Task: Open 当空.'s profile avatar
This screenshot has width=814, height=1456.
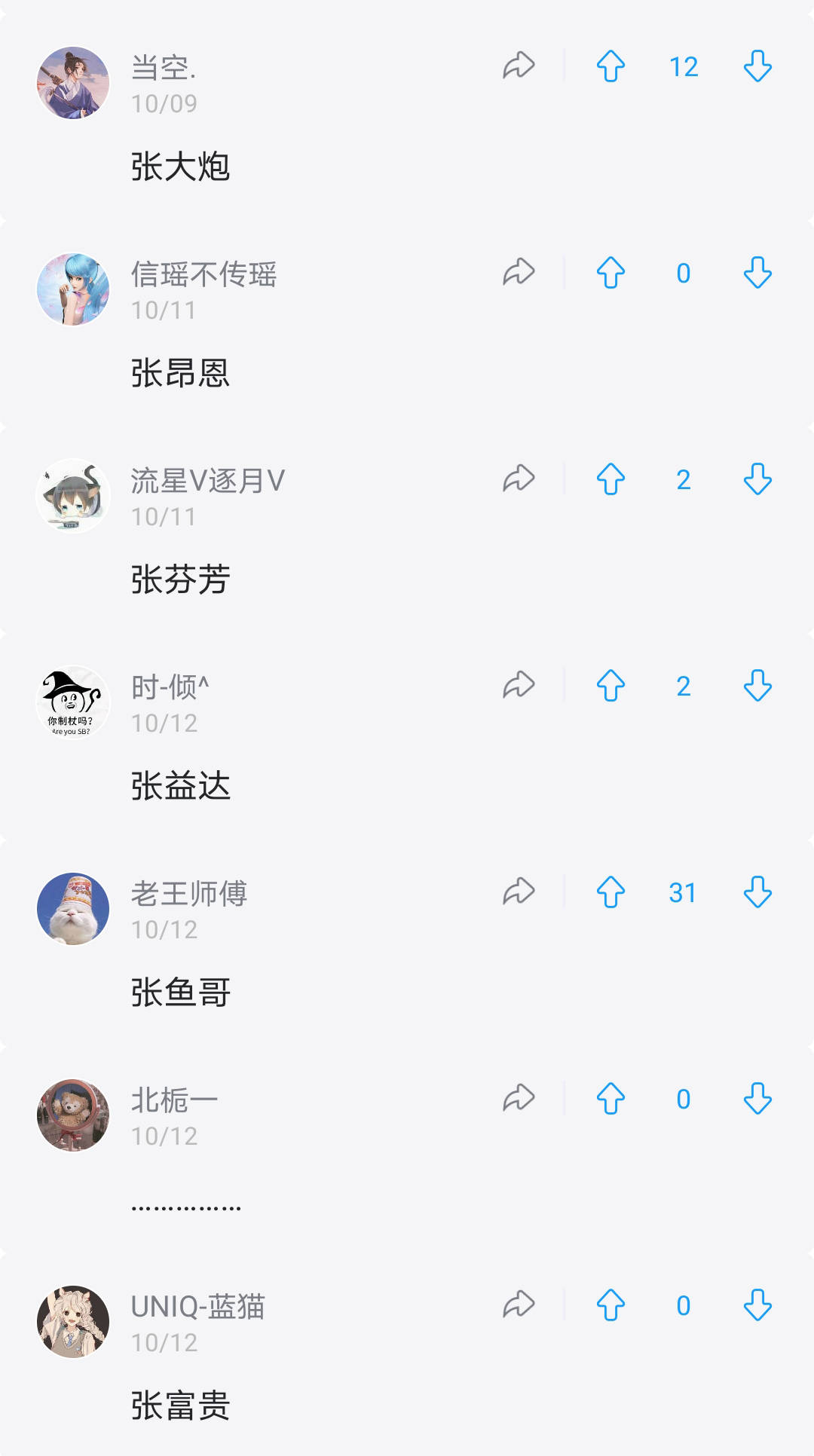Action: coord(73,83)
